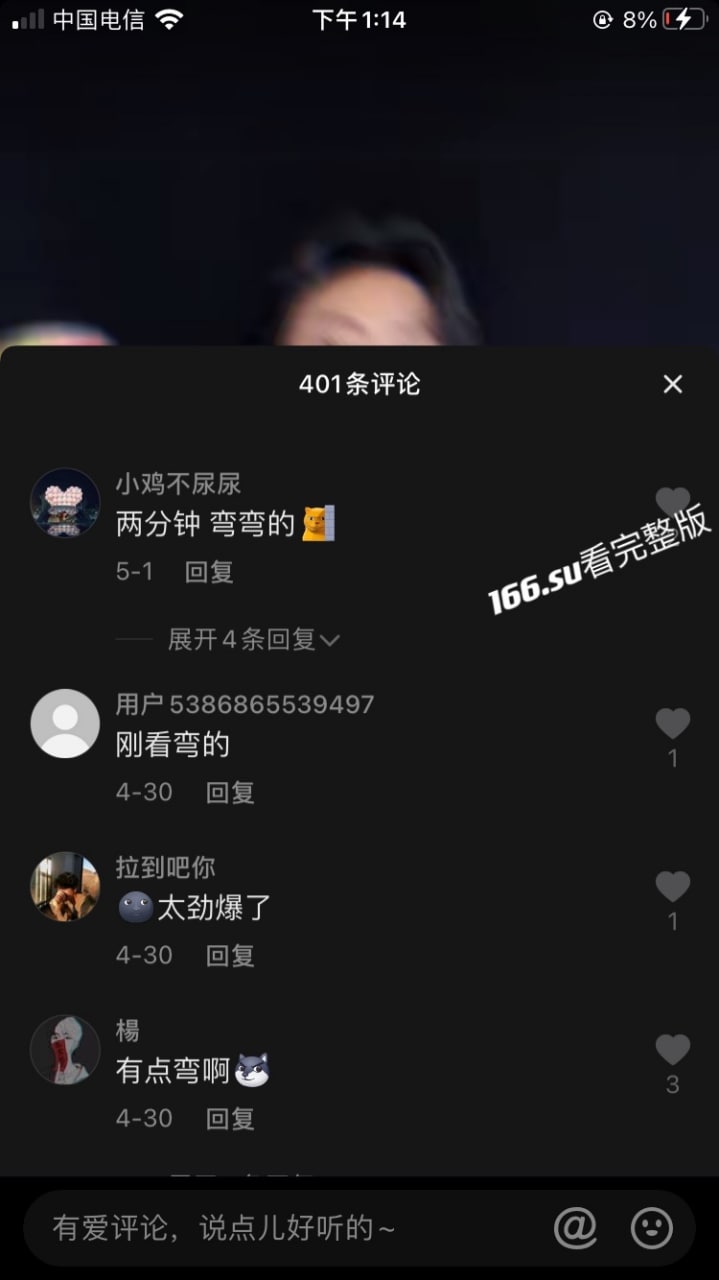Expand 展开4条回复 under 小鸡不尿尿's comment
This screenshot has width=719, height=1280.
(x=254, y=639)
